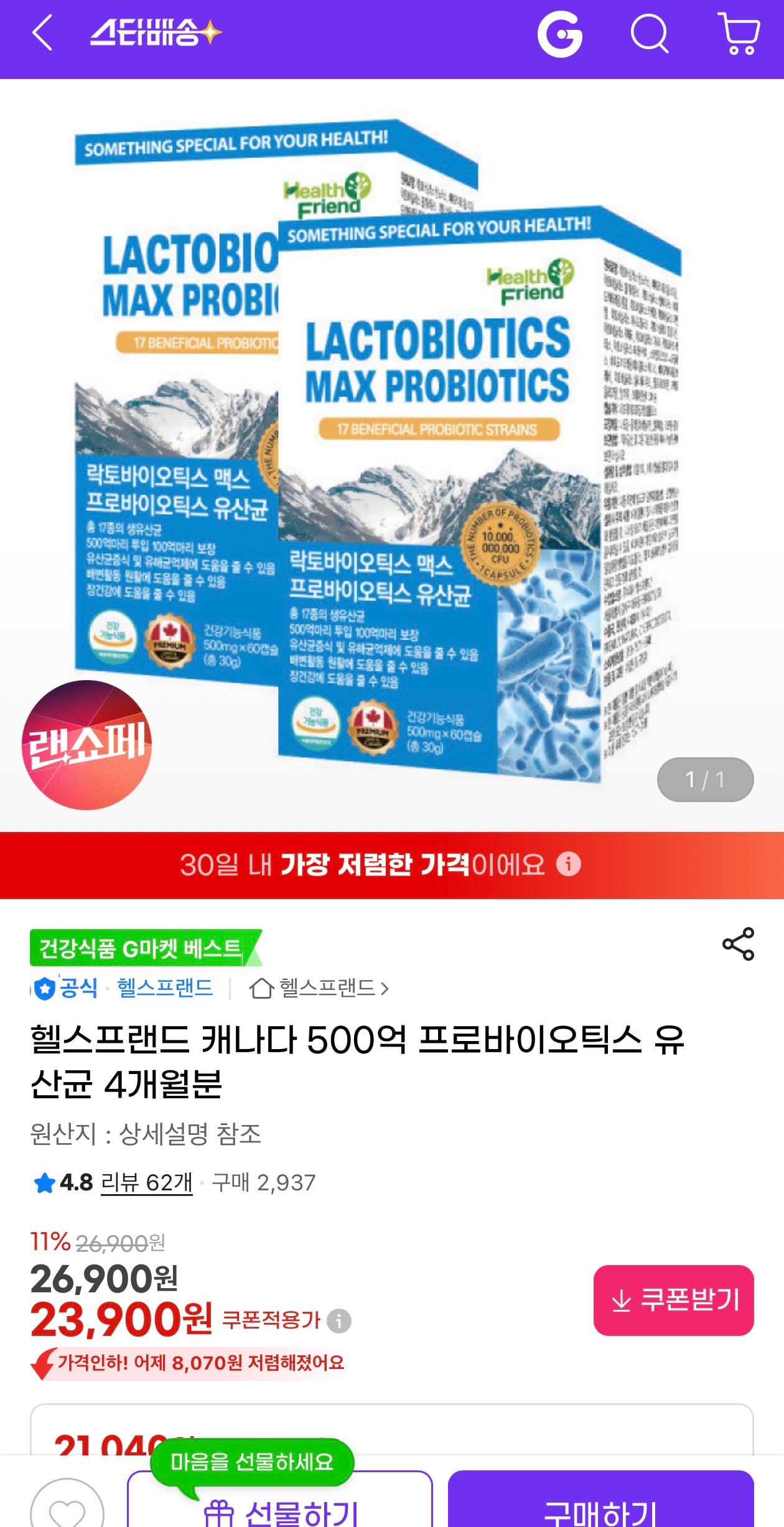Open the 랜쇼페 promotion badge

coord(86,745)
